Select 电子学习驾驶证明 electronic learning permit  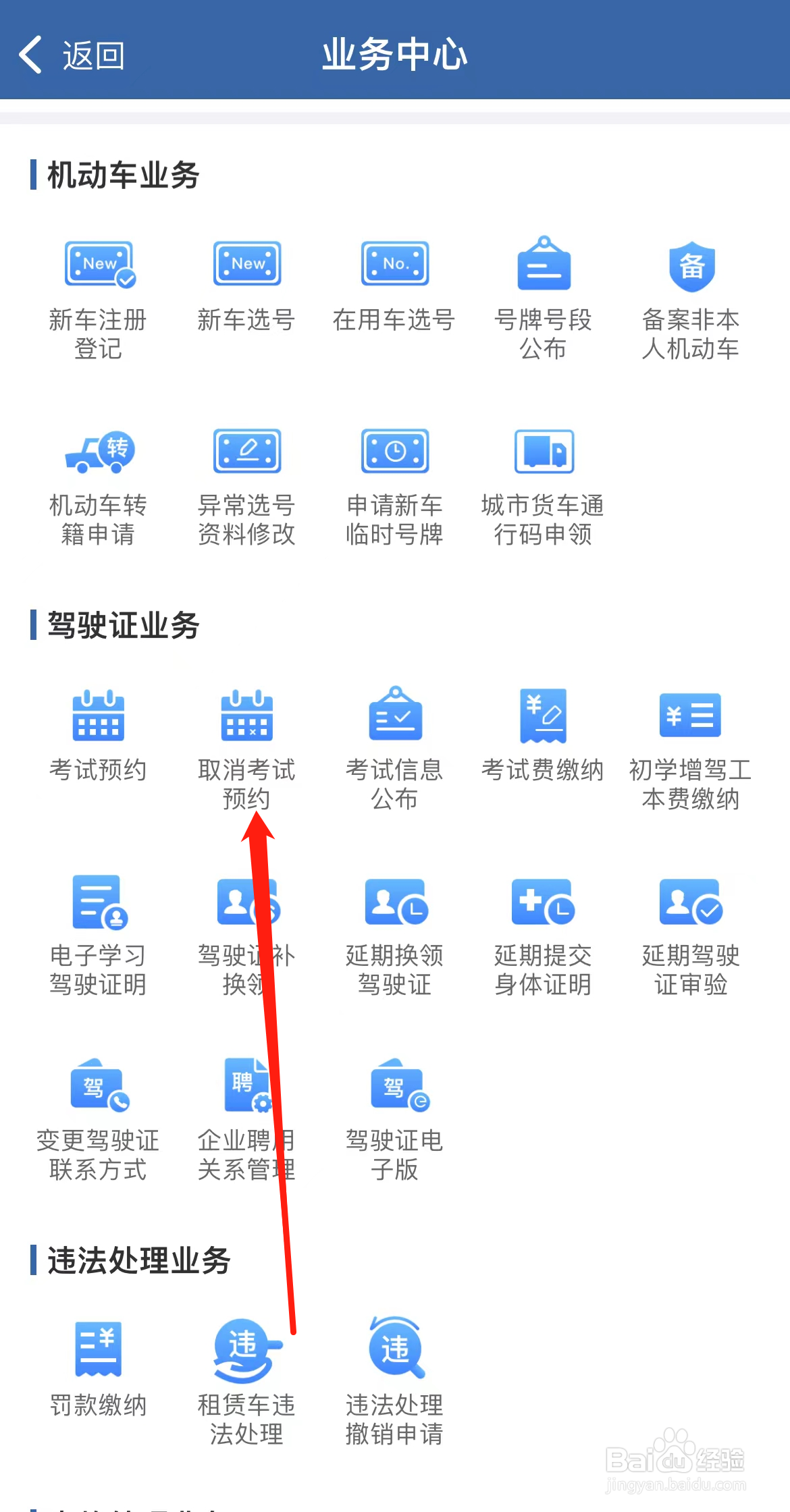click(99, 935)
